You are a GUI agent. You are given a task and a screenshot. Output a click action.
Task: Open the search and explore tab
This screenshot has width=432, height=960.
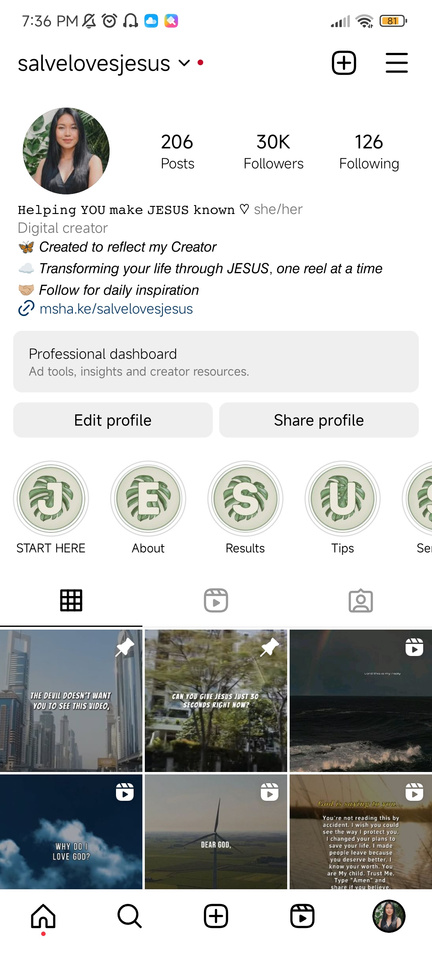pyautogui.click(x=129, y=917)
